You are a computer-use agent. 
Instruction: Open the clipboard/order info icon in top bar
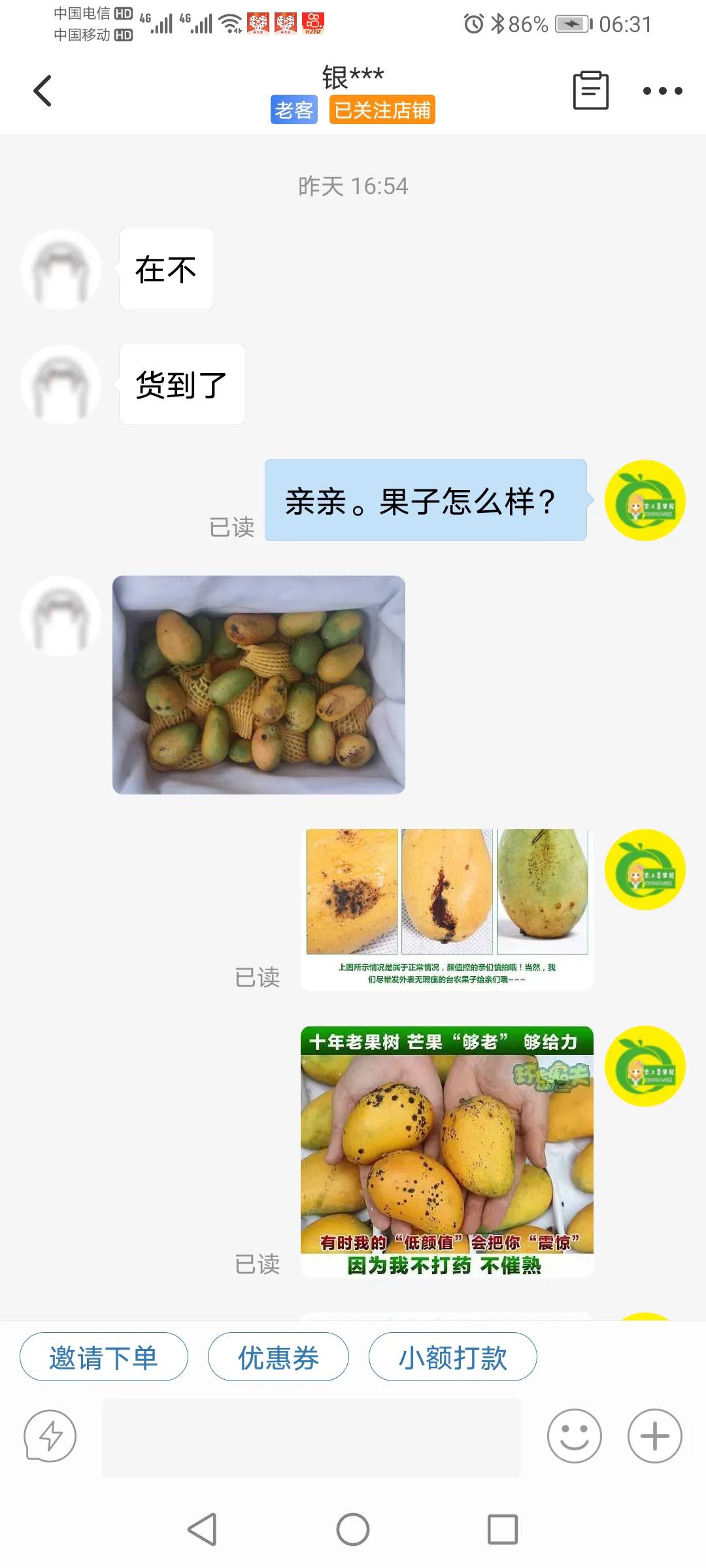point(589,91)
